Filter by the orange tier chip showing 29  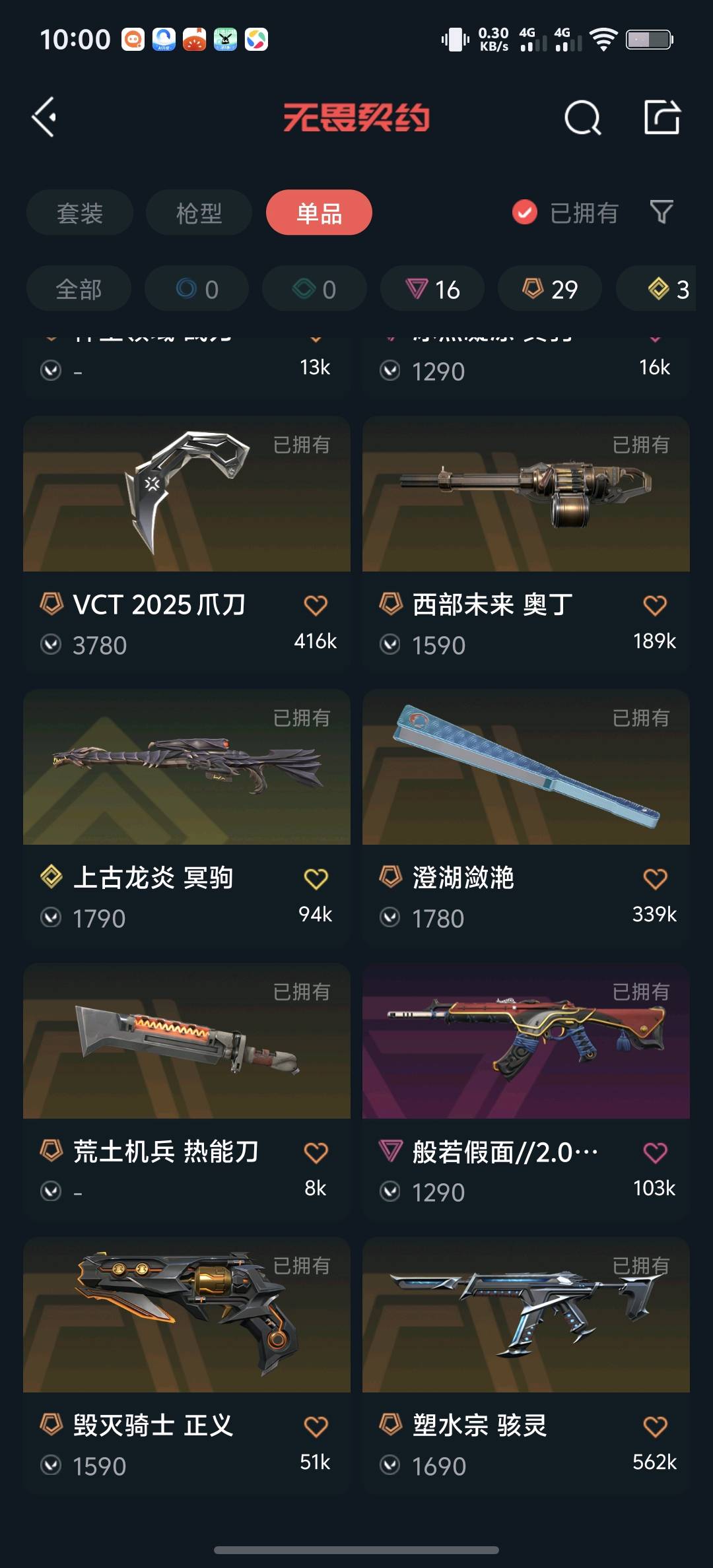click(x=550, y=289)
